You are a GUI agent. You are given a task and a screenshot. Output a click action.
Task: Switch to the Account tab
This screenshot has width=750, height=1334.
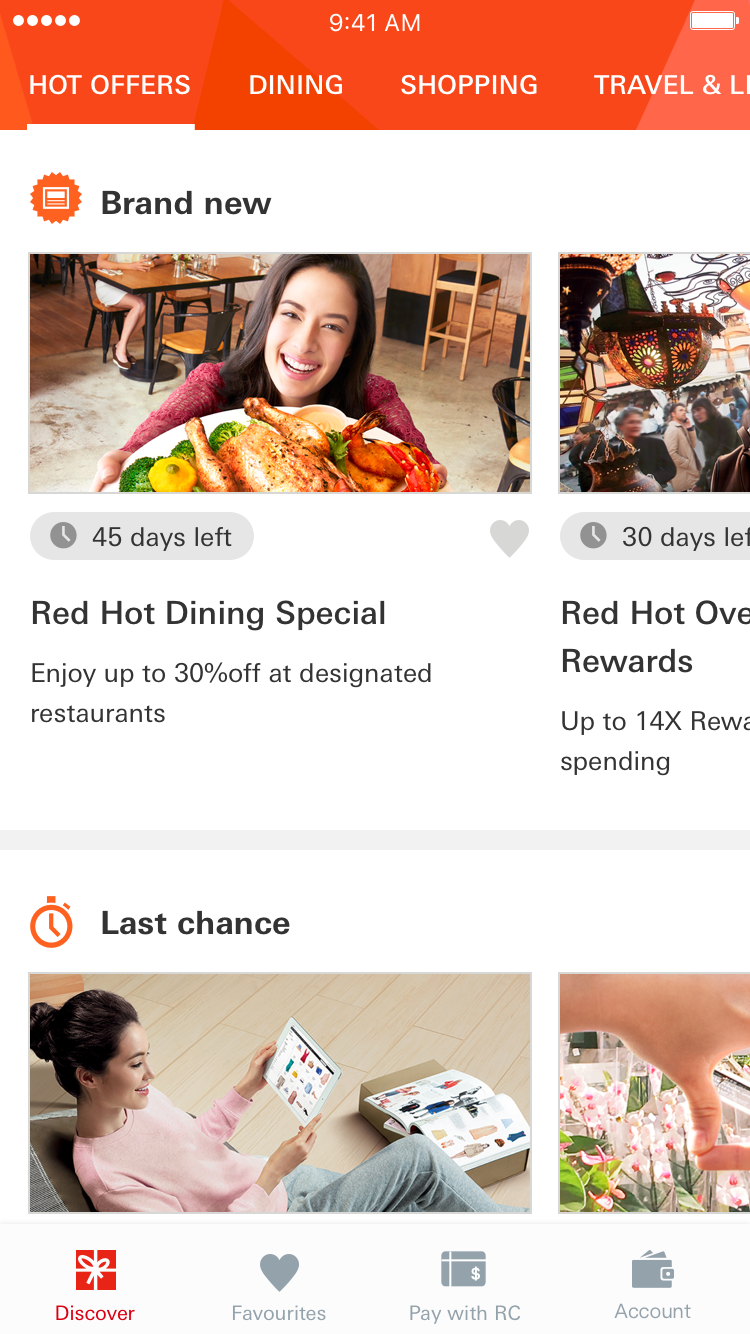tap(653, 1286)
